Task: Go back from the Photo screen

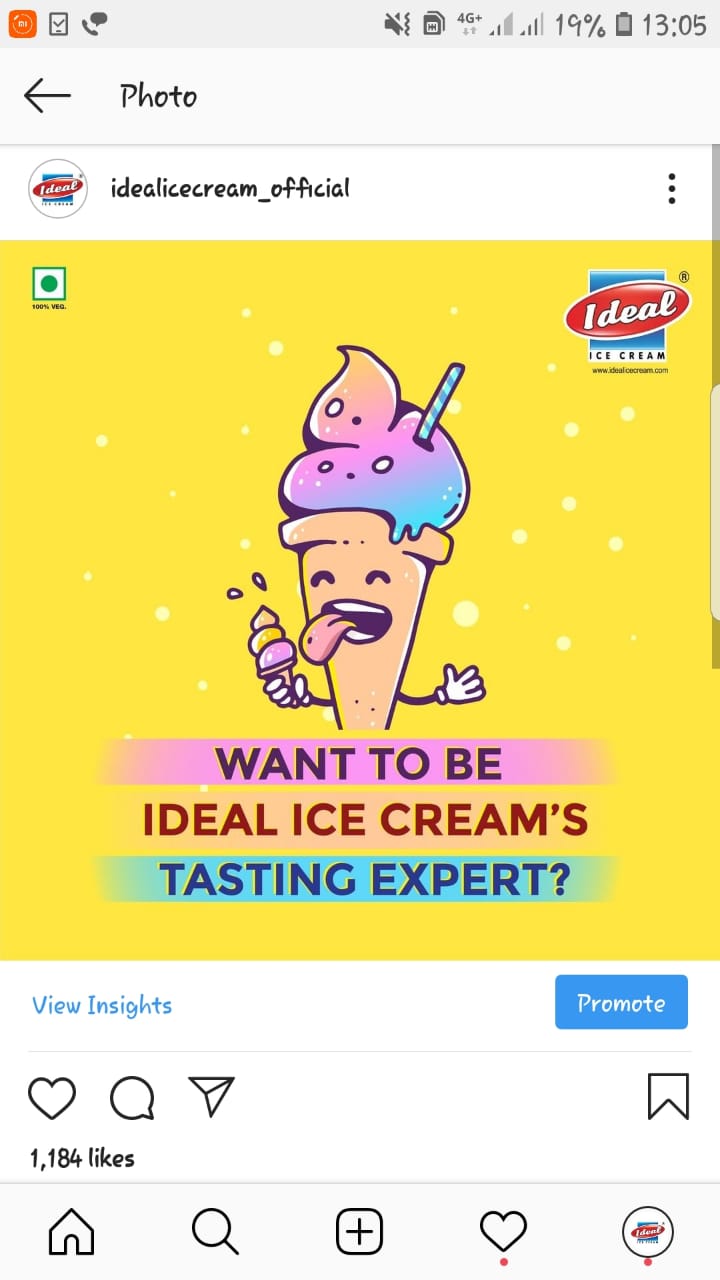Action: (47, 96)
